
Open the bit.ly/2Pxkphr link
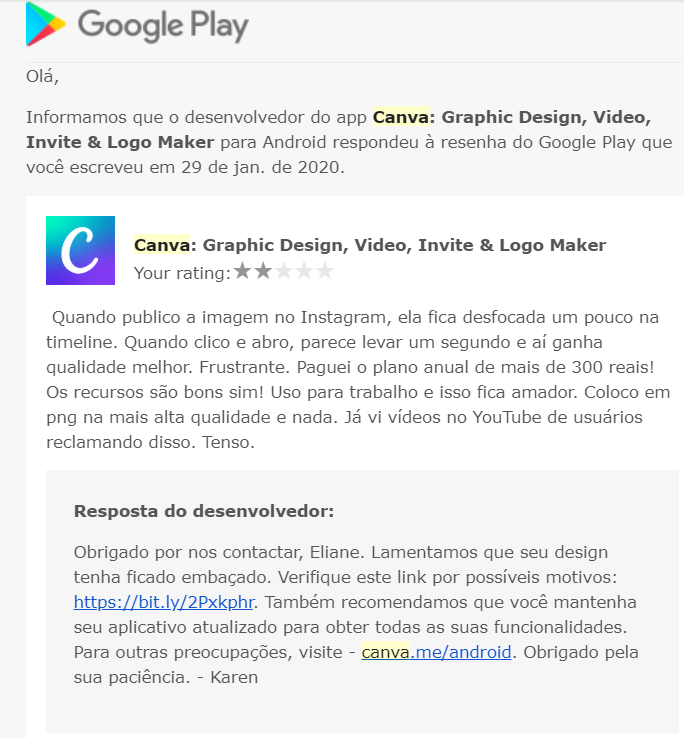pyautogui.click(x=164, y=602)
